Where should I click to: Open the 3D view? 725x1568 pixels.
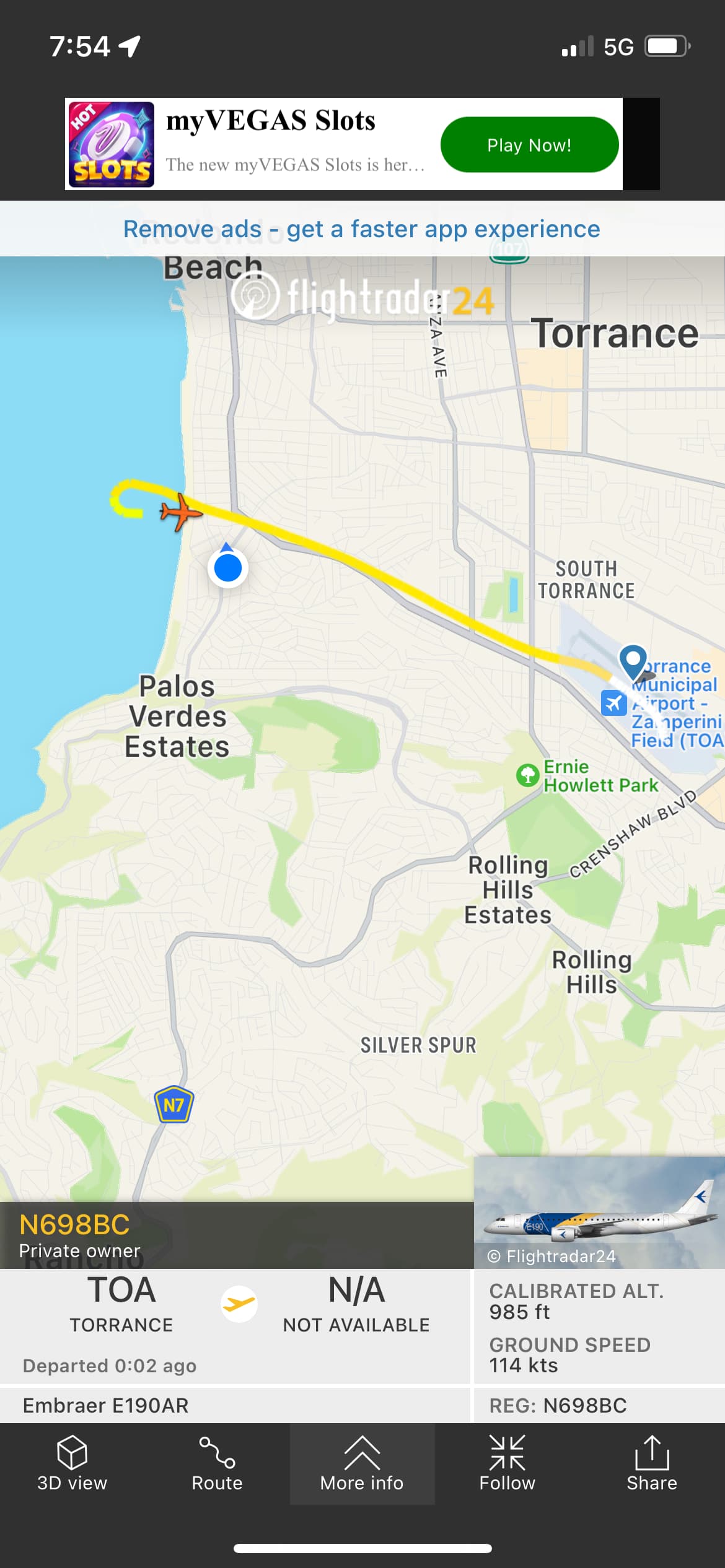(72, 1464)
